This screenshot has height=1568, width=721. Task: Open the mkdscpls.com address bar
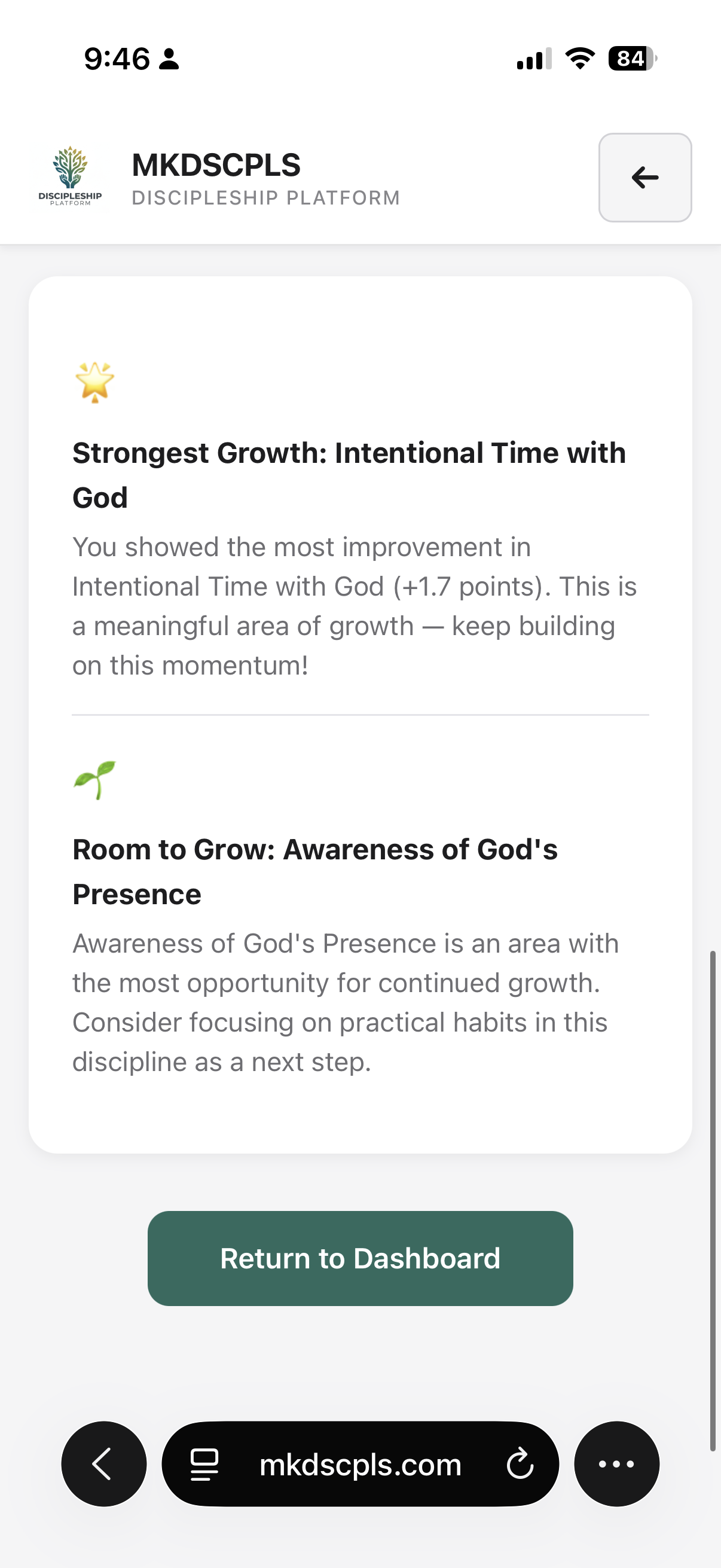(360, 1465)
